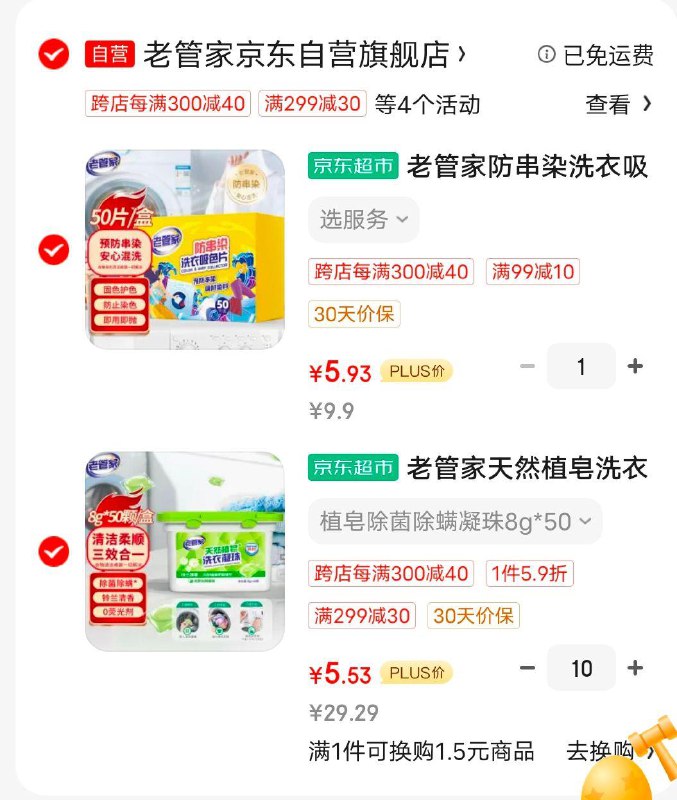Open the 天然植皂洗衣凝珠 product image
The image size is (677, 800).
pos(185,551)
